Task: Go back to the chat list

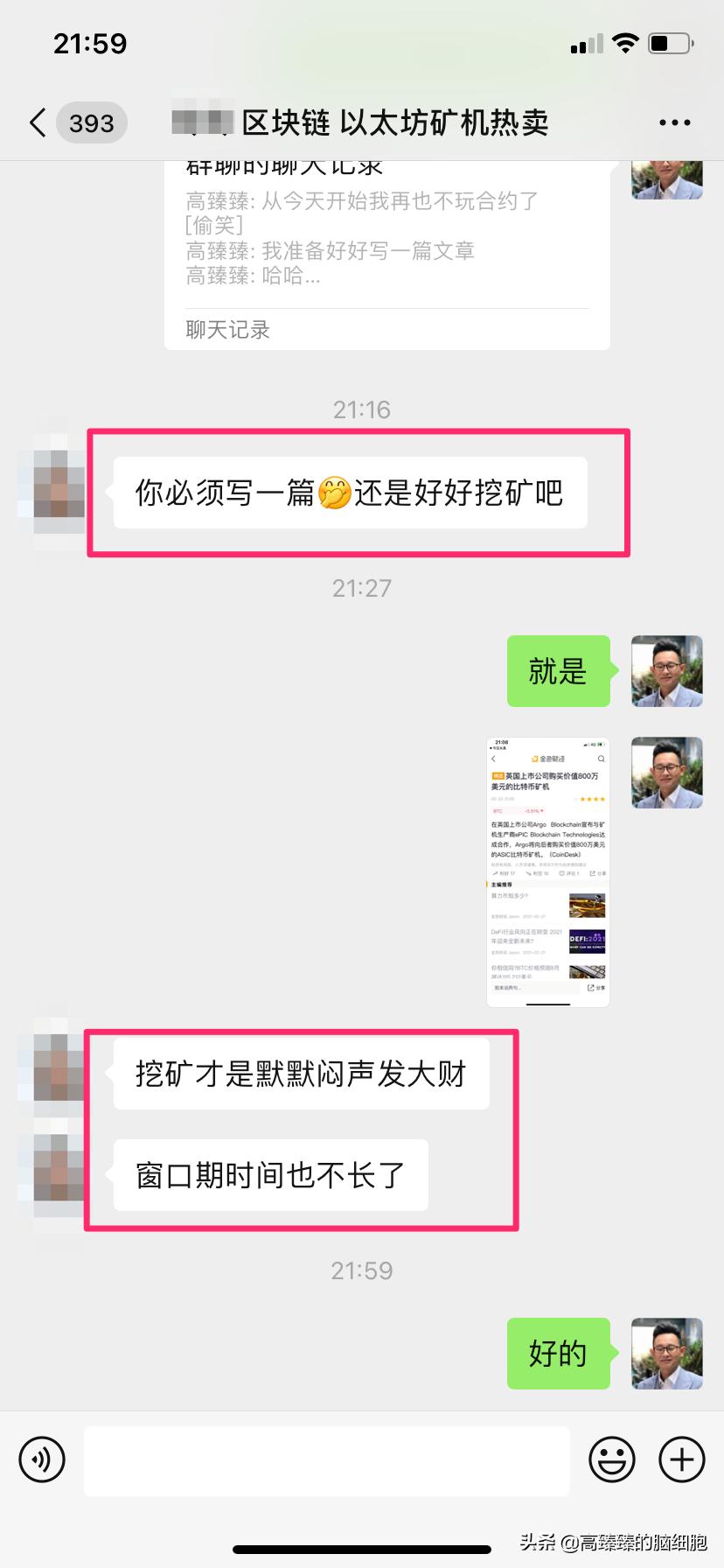Action: pyautogui.click(x=38, y=122)
